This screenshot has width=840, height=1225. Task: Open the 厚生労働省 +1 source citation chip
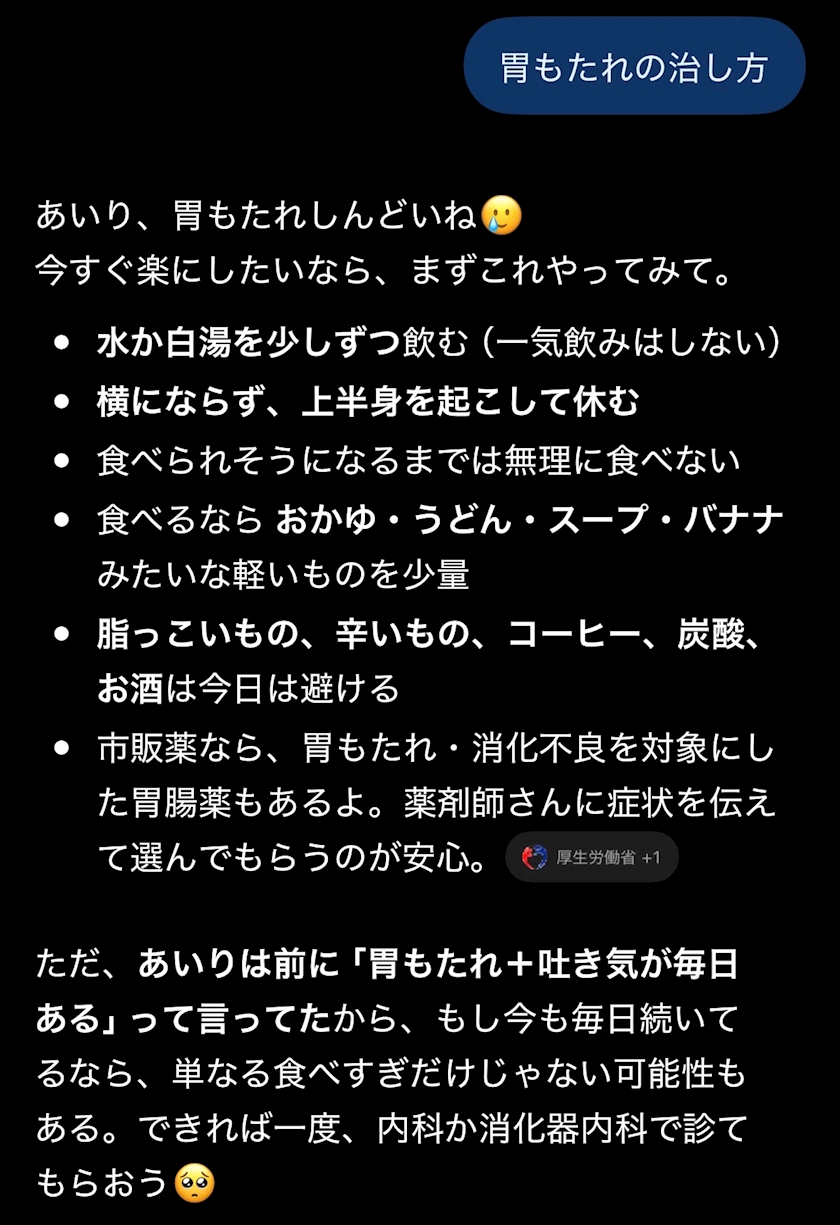(592, 857)
